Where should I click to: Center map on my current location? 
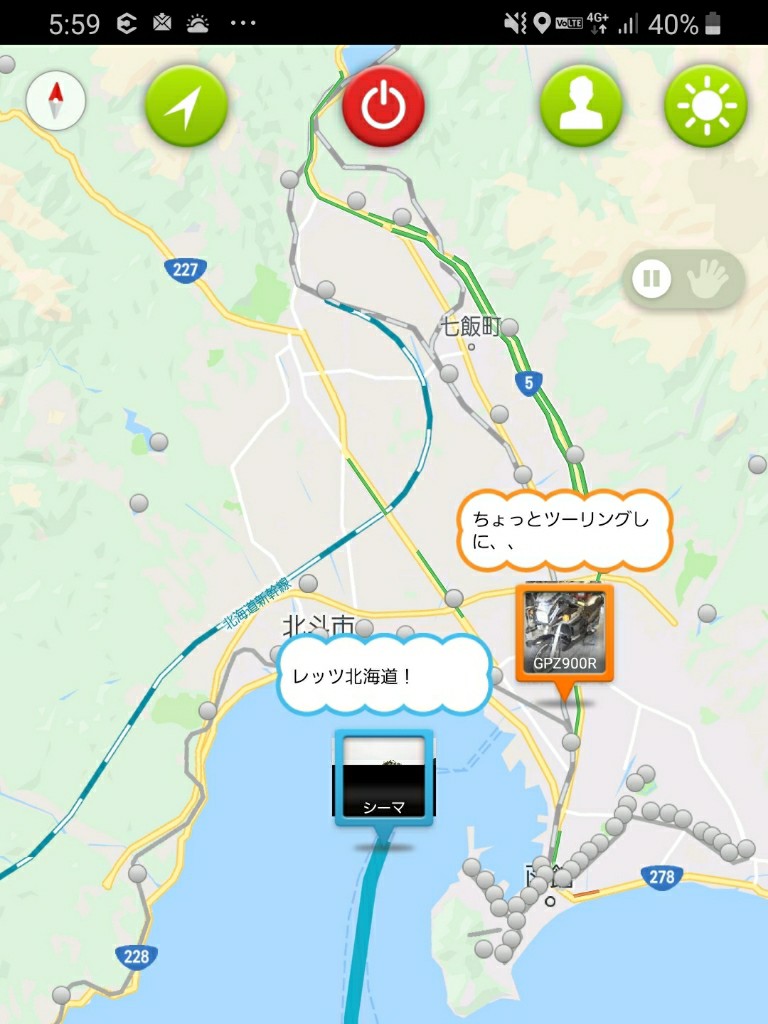click(x=186, y=105)
